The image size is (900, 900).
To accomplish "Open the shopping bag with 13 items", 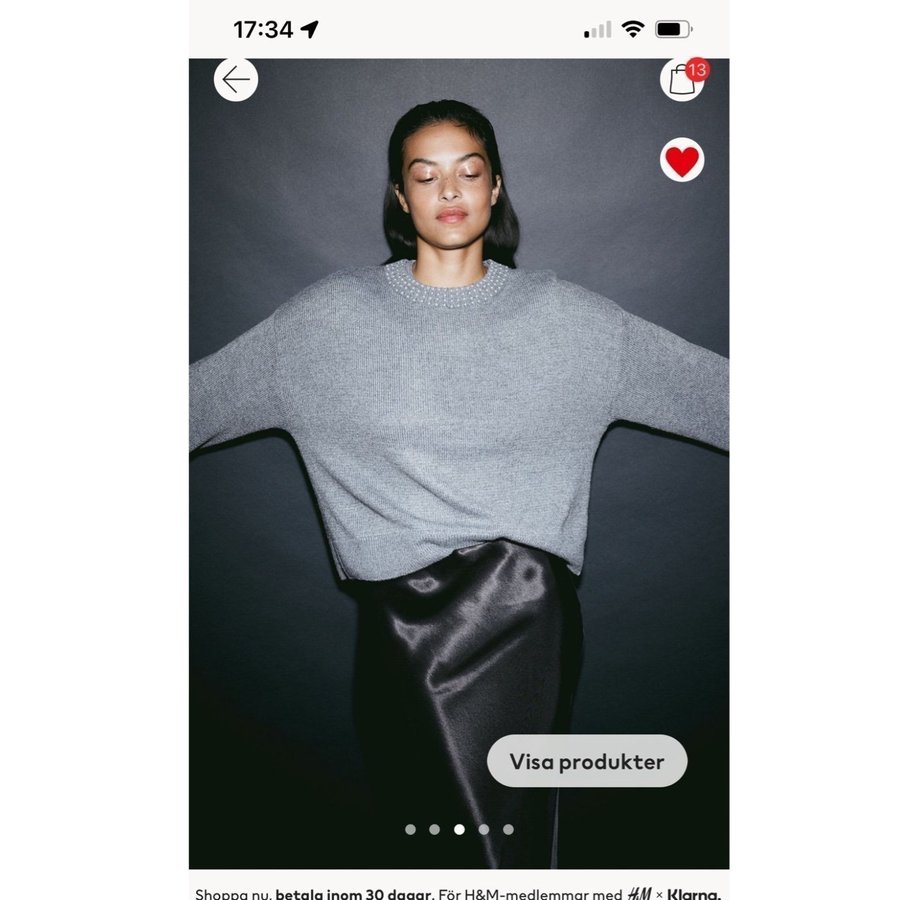I will 682,80.
